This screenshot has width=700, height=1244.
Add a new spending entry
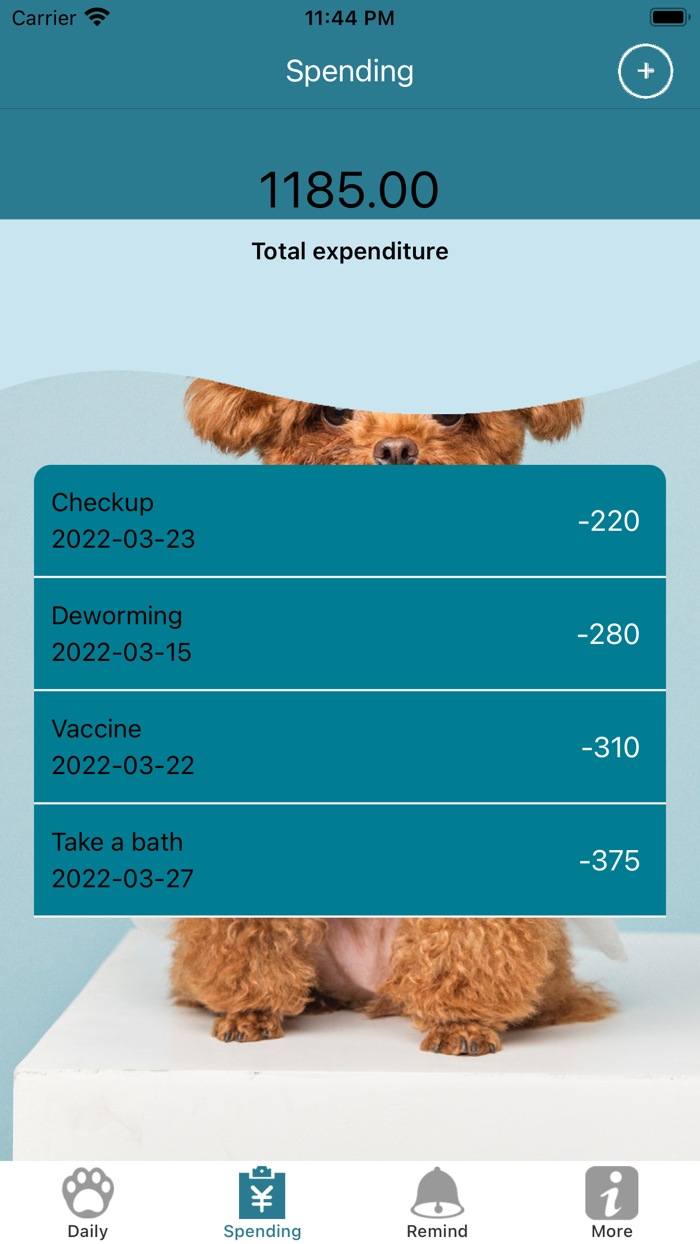(x=645, y=72)
